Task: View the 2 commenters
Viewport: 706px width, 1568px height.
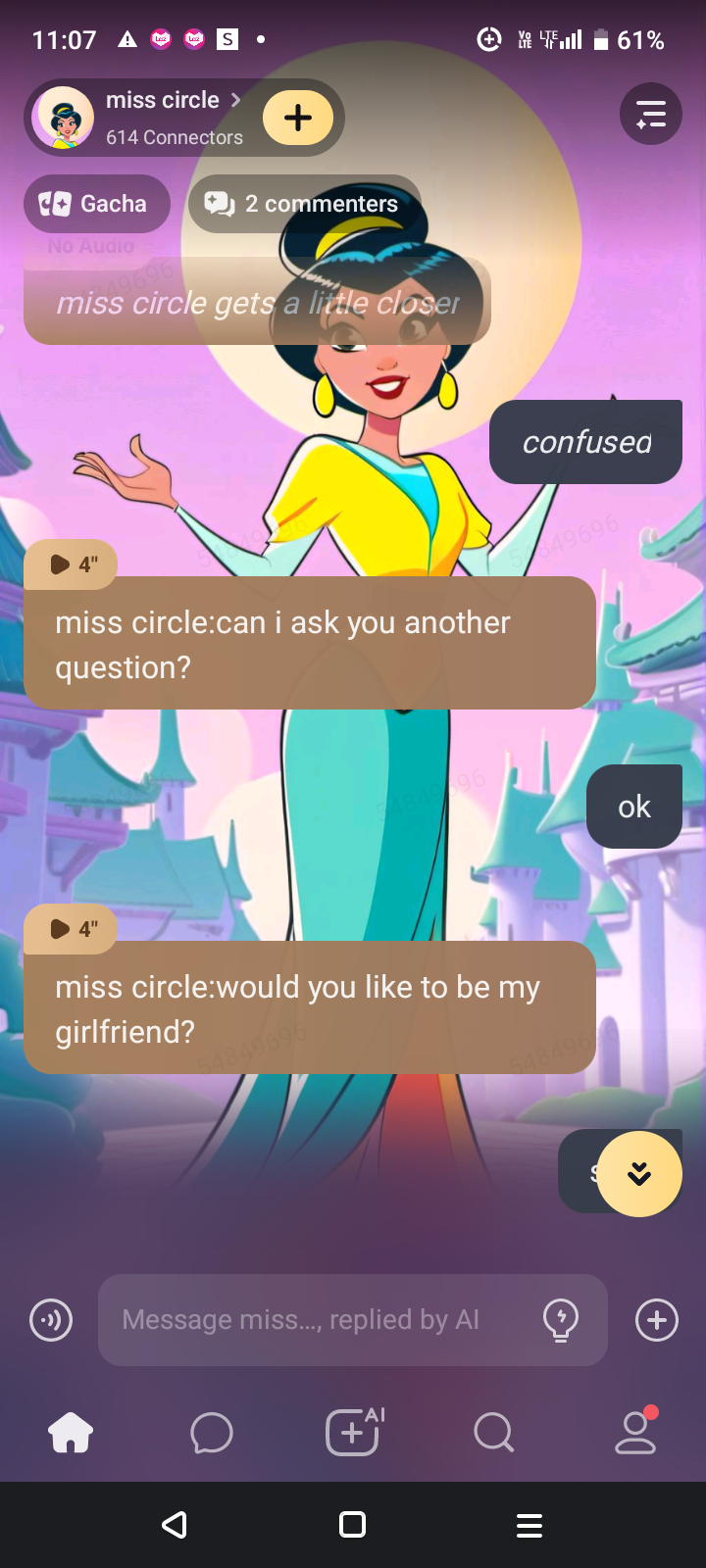Action: [x=304, y=204]
